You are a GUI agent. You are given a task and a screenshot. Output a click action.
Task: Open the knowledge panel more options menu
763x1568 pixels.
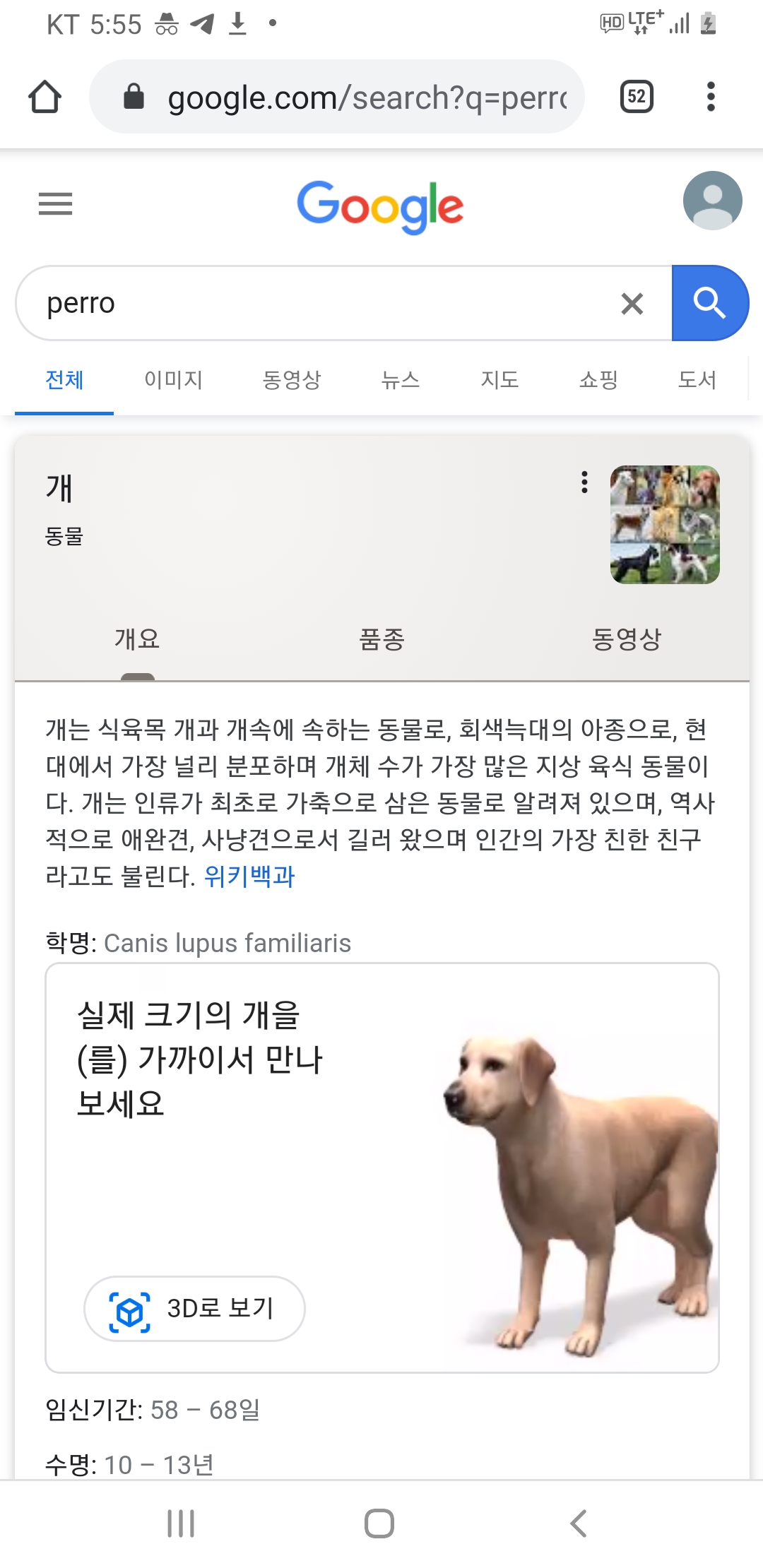pyautogui.click(x=584, y=482)
